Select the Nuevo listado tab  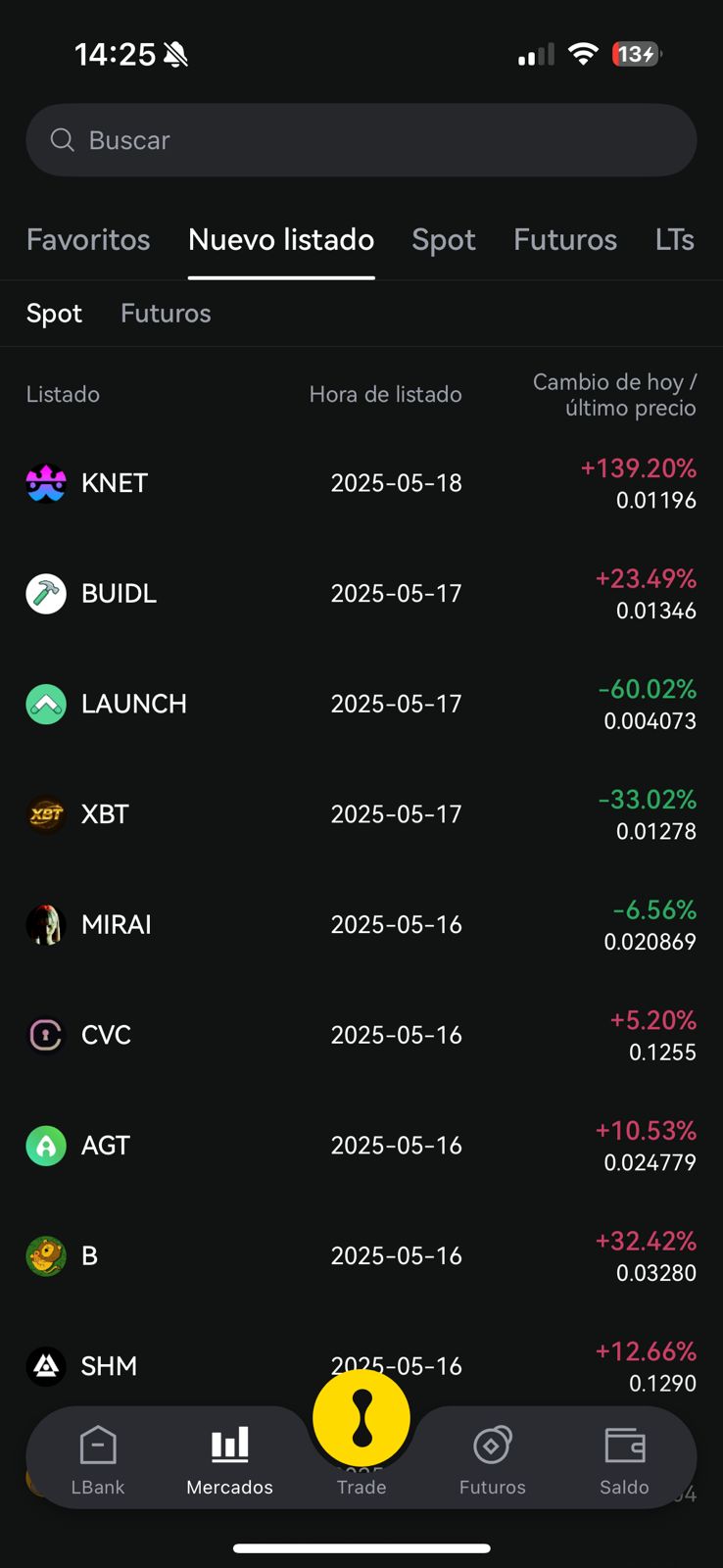point(281,240)
